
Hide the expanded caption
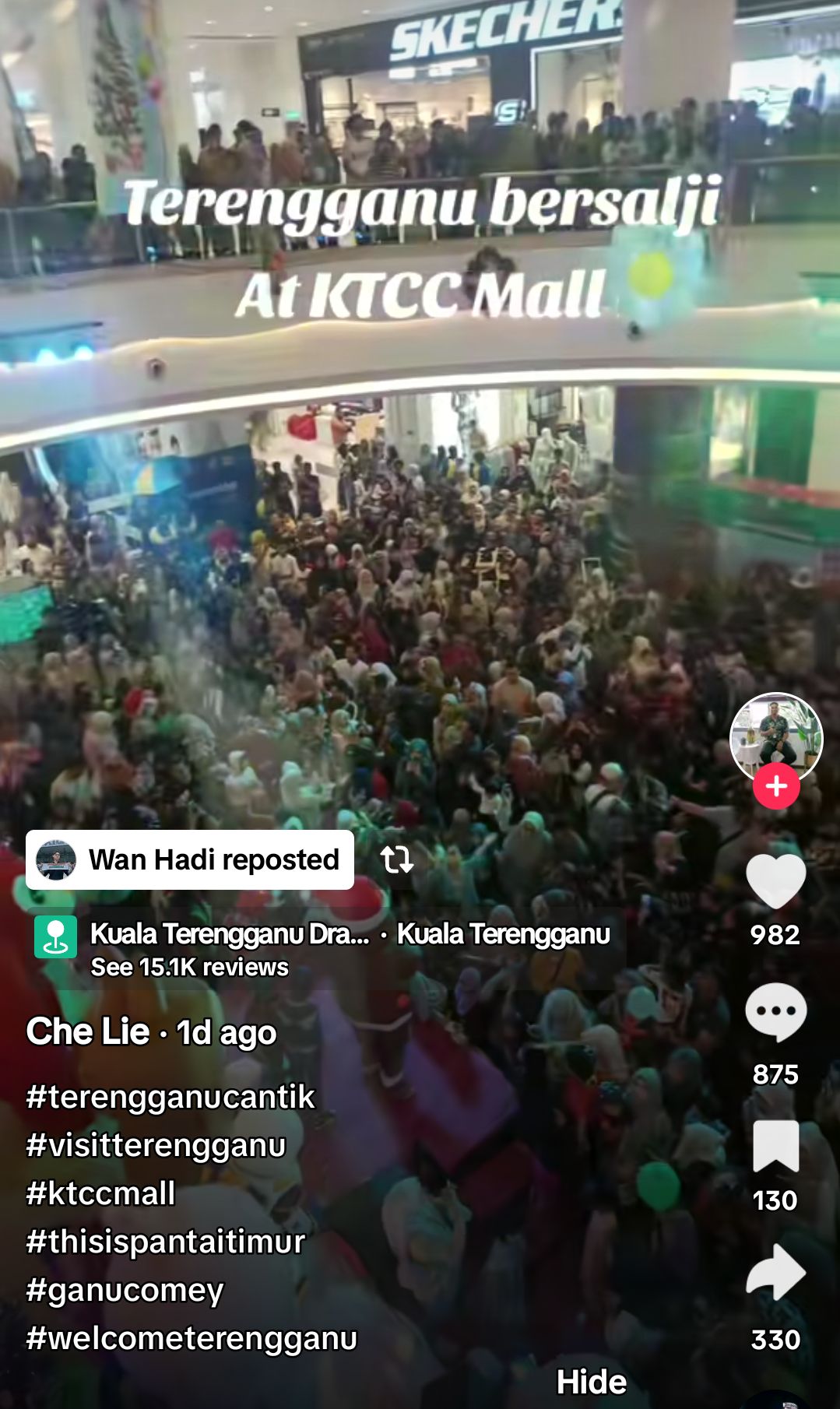(591, 1382)
